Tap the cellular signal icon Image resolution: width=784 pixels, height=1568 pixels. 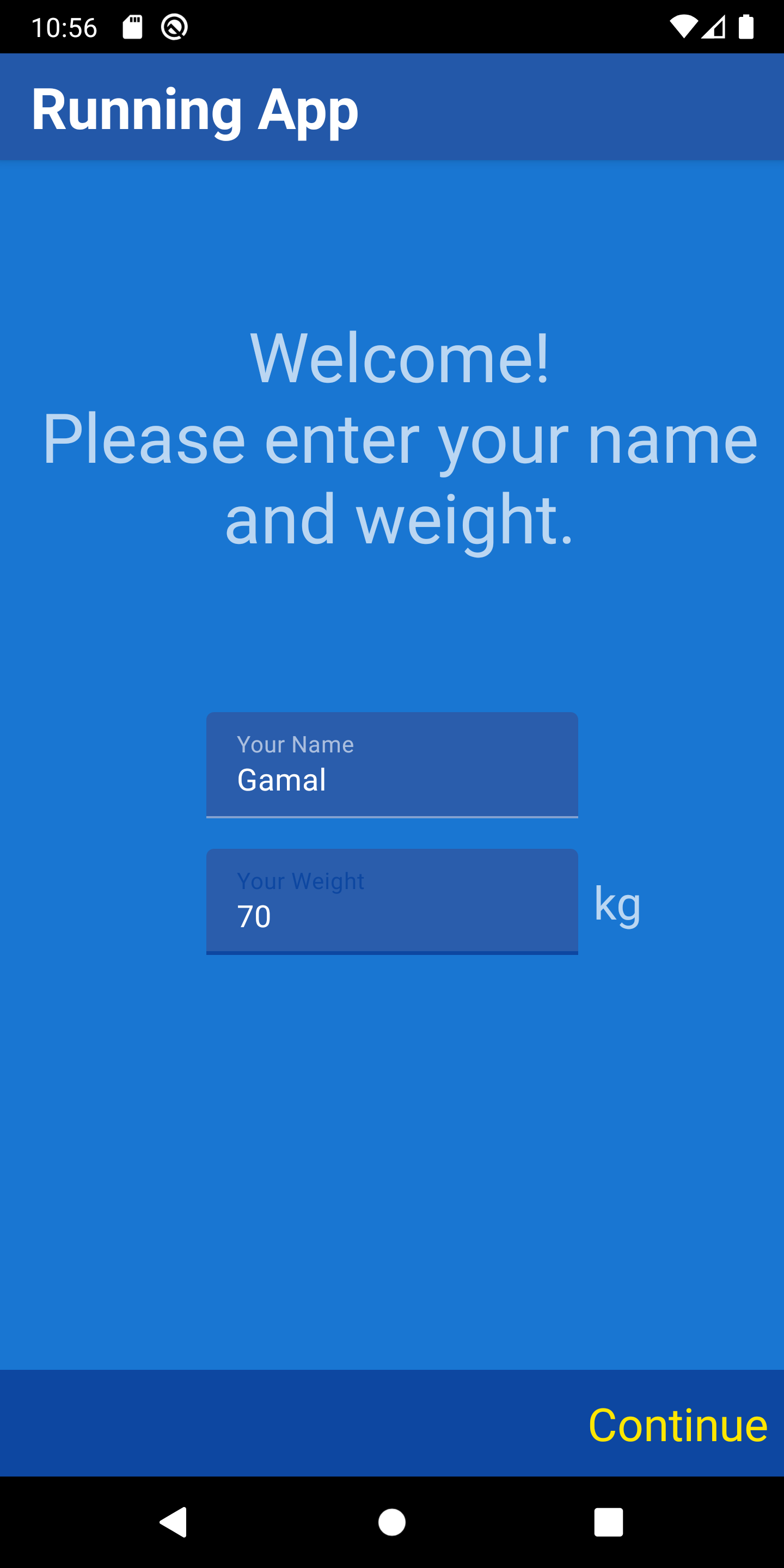tap(713, 26)
